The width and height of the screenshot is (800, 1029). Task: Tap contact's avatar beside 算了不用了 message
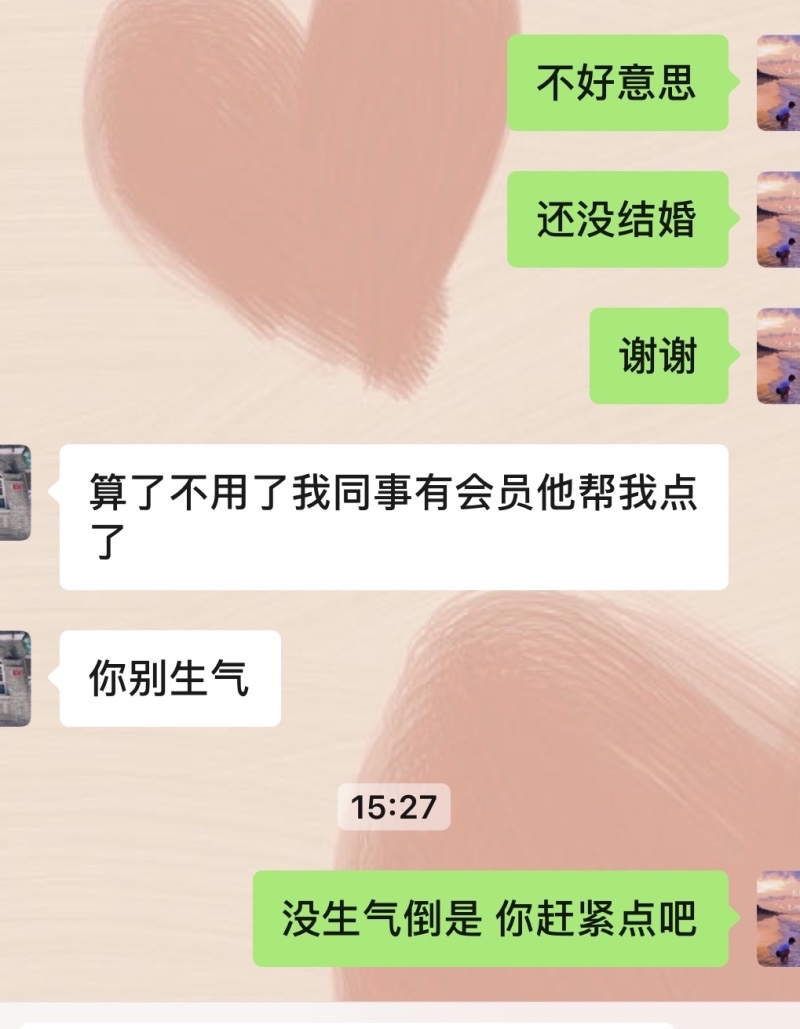tap(14, 492)
